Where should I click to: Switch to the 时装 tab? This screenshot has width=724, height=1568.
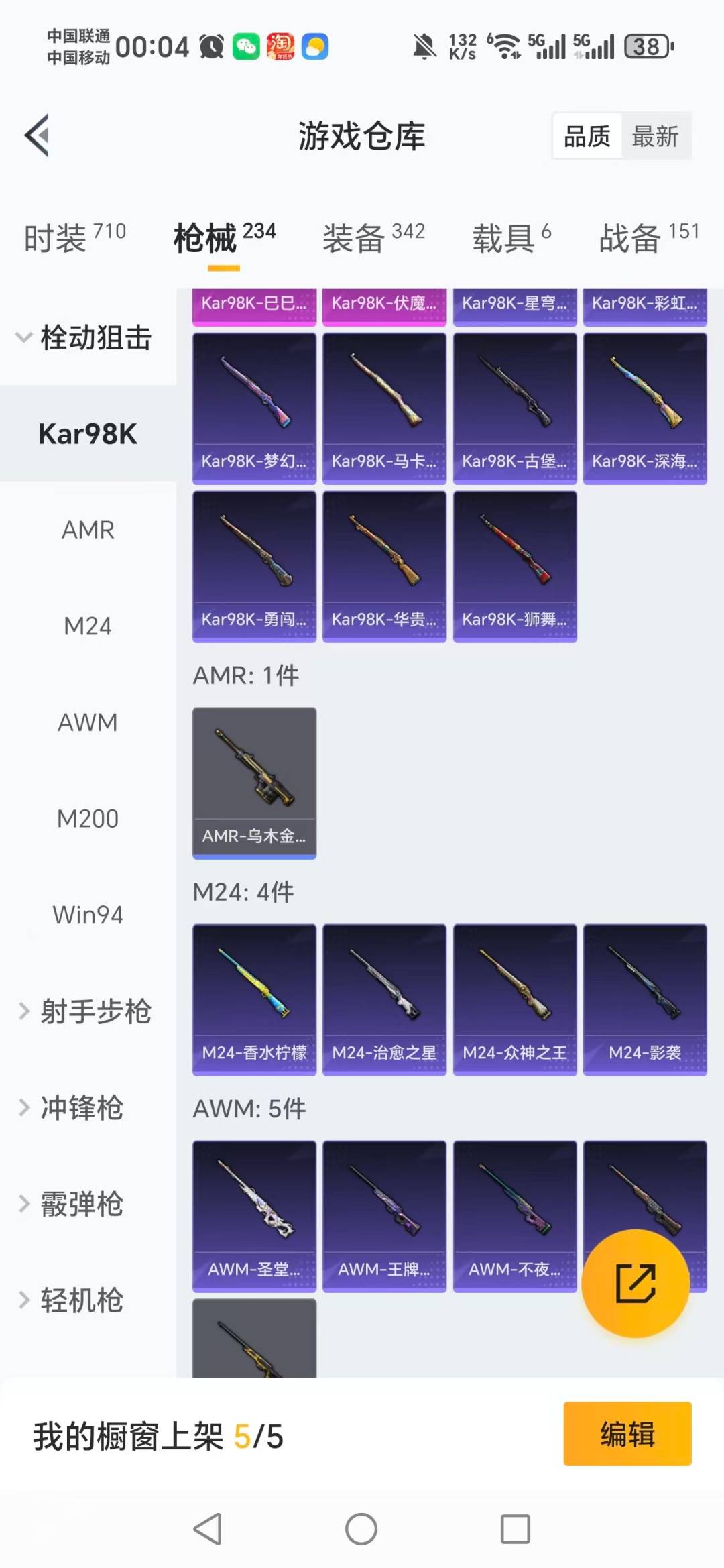pyautogui.click(x=74, y=238)
